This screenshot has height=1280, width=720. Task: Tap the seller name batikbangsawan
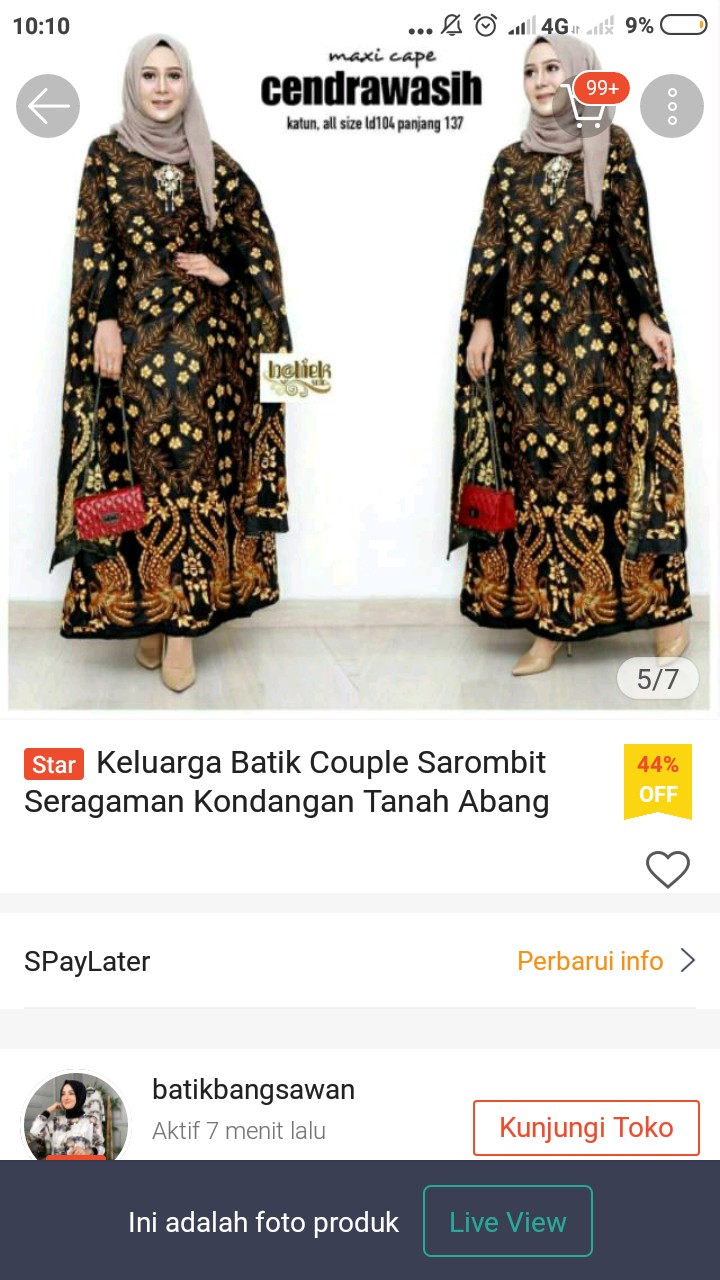[253, 1089]
